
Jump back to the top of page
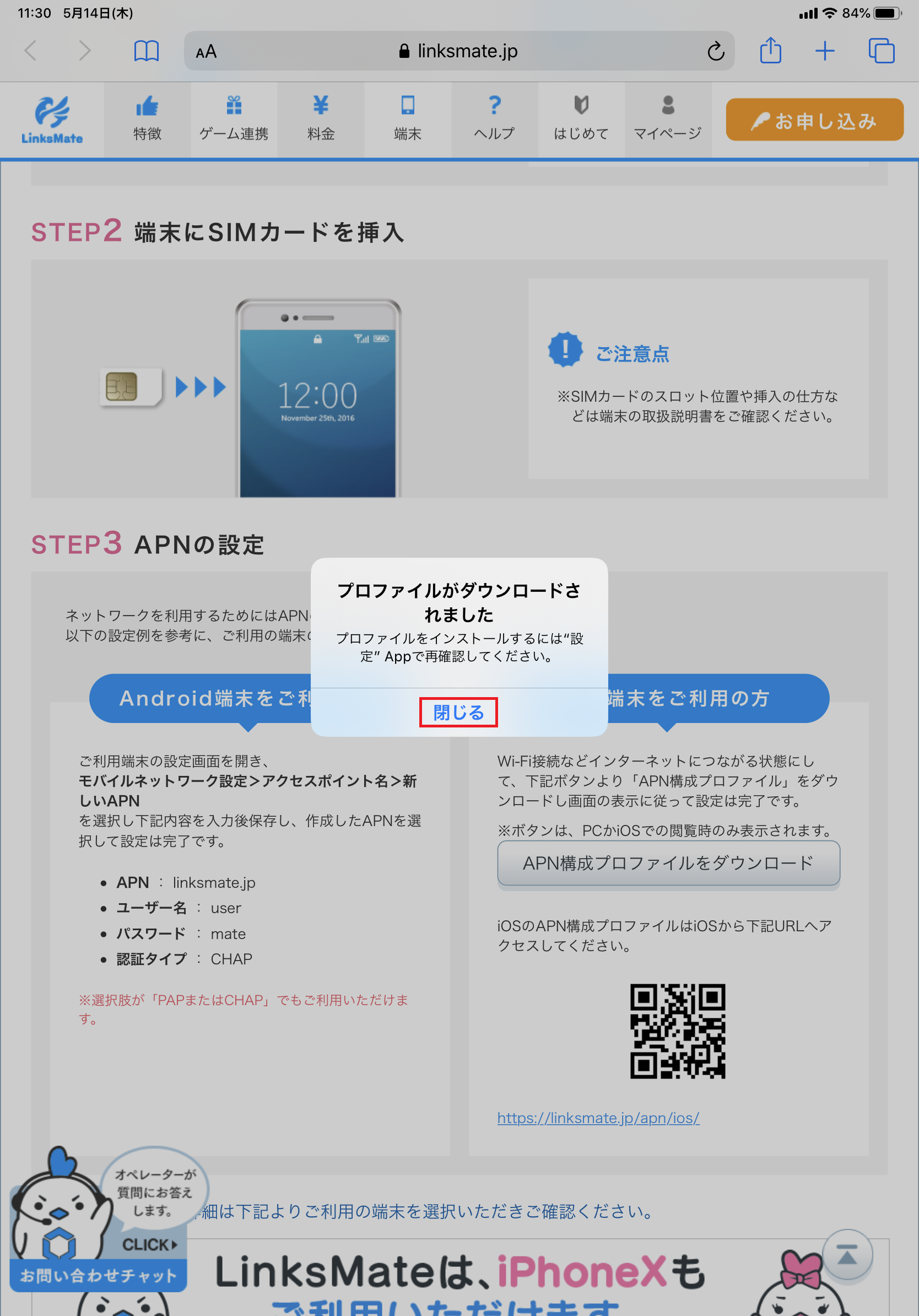[x=847, y=1255]
